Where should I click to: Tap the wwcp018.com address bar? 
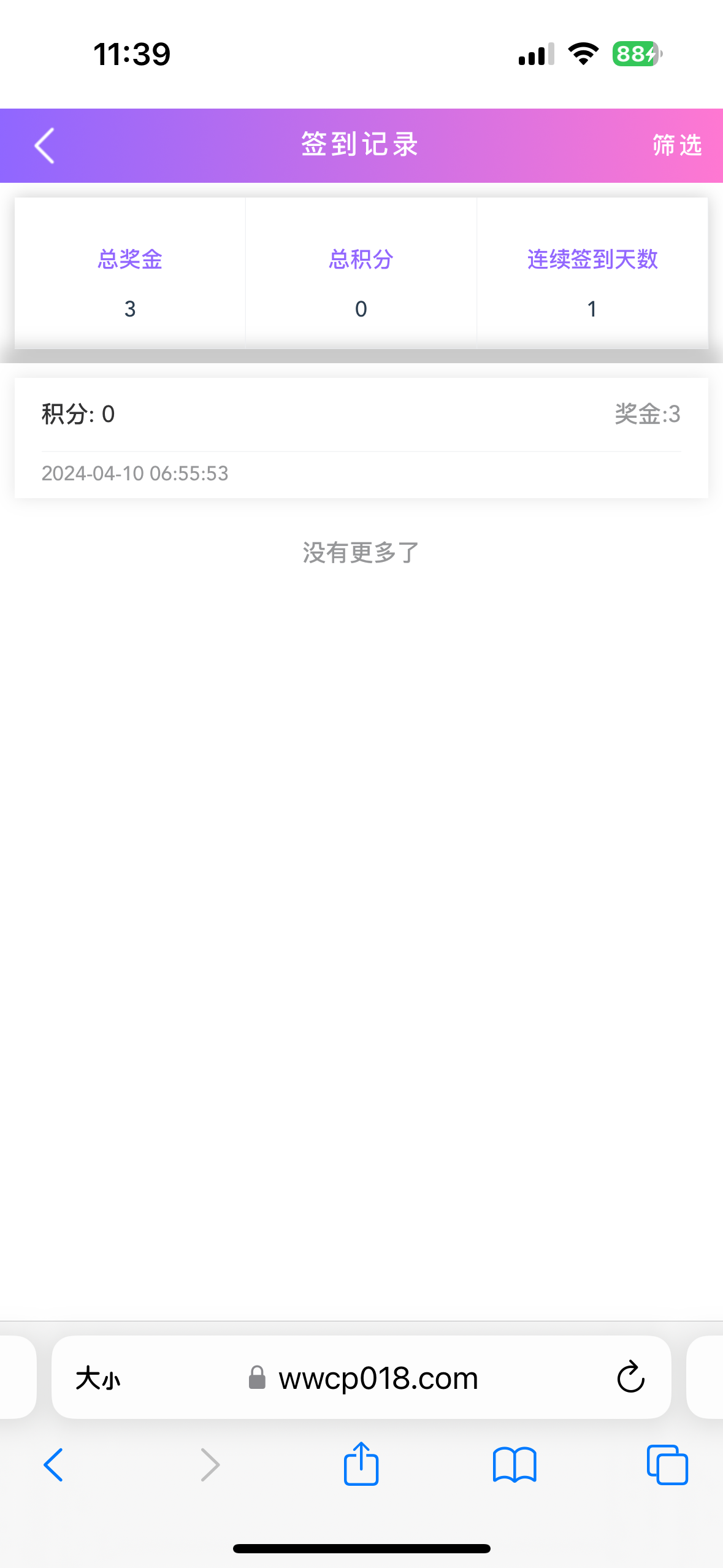[377, 1378]
